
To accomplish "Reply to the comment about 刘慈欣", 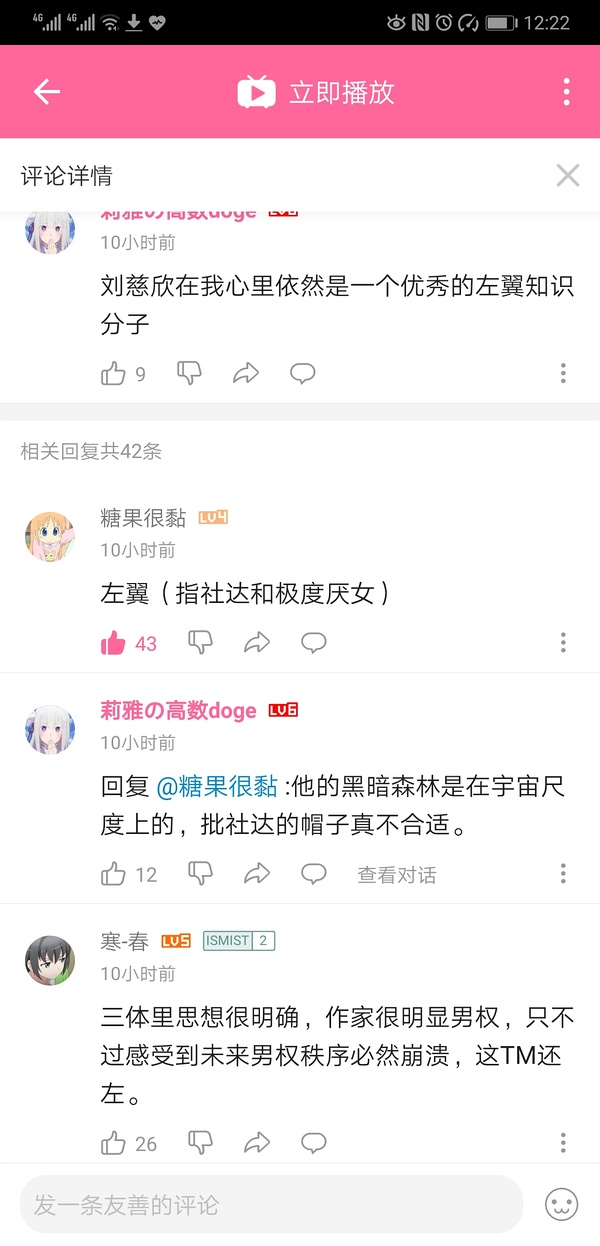I will pos(302,374).
